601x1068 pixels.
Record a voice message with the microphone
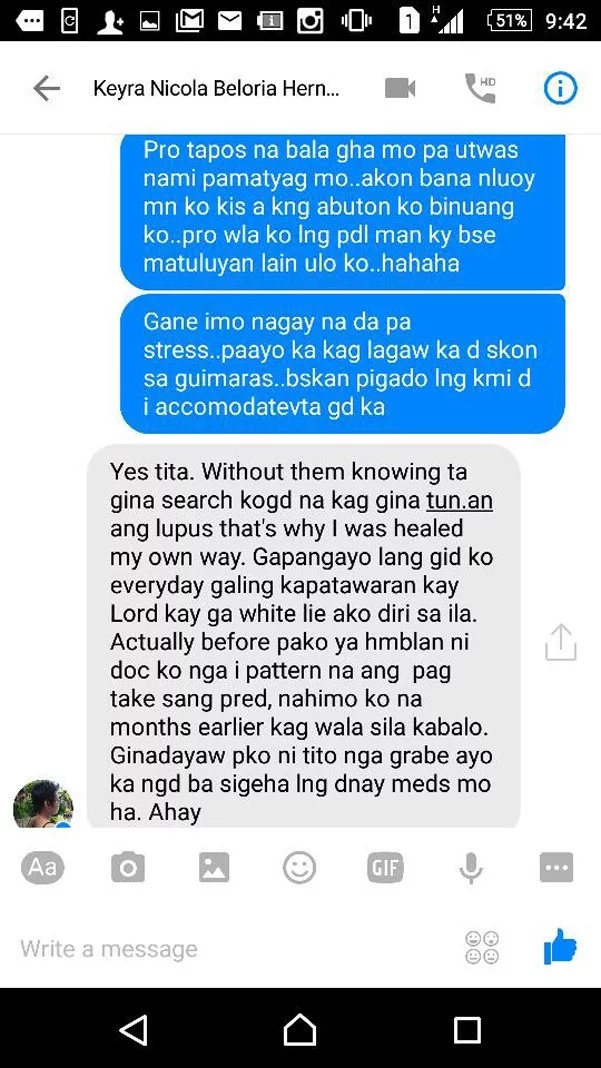tap(471, 867)
